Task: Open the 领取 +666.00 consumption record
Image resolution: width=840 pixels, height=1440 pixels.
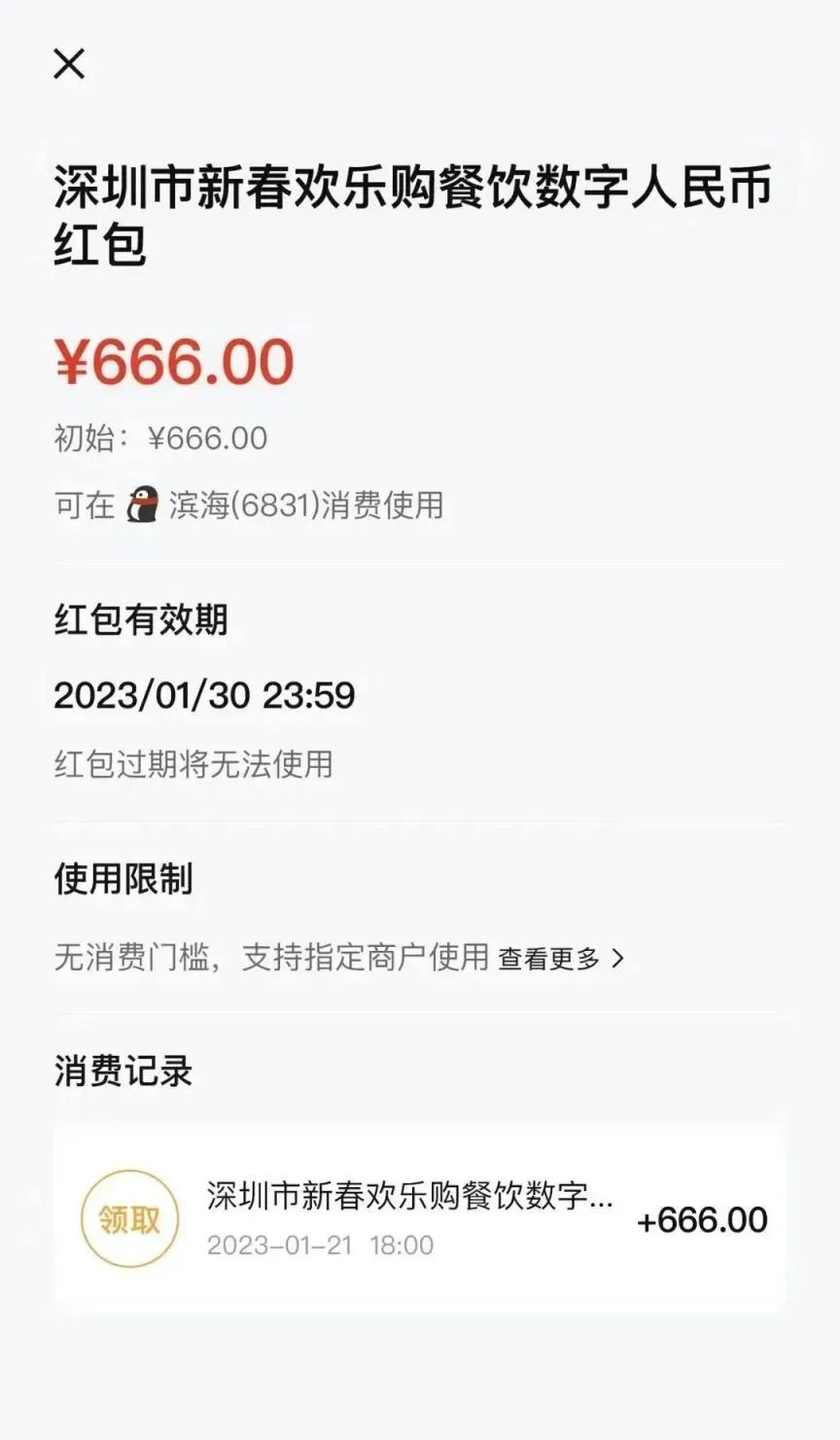Action: tap(420, 1218)
